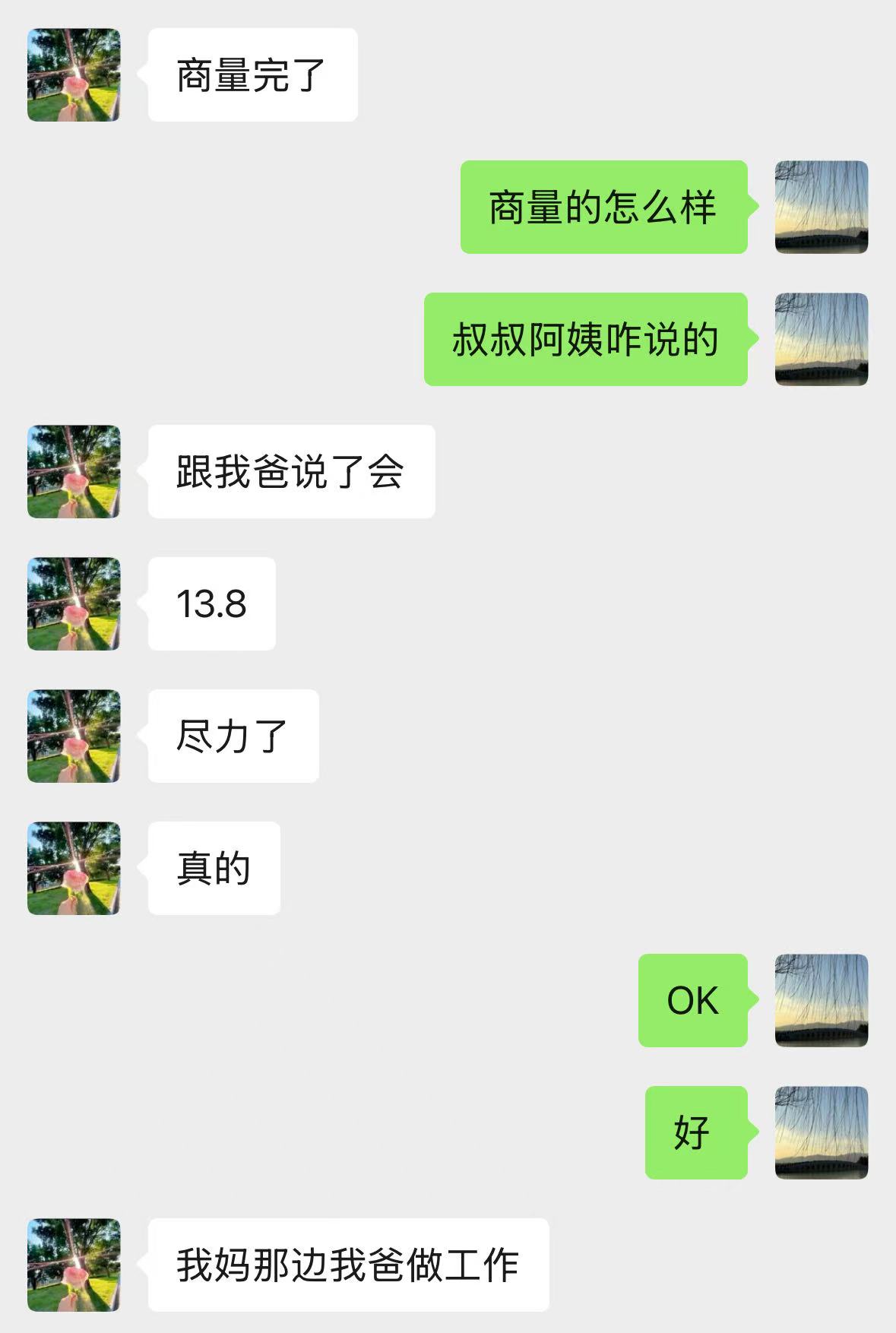Select the avatar beside the "真的" message
The height and width of the screenshot is (1333, 896).
74,868
